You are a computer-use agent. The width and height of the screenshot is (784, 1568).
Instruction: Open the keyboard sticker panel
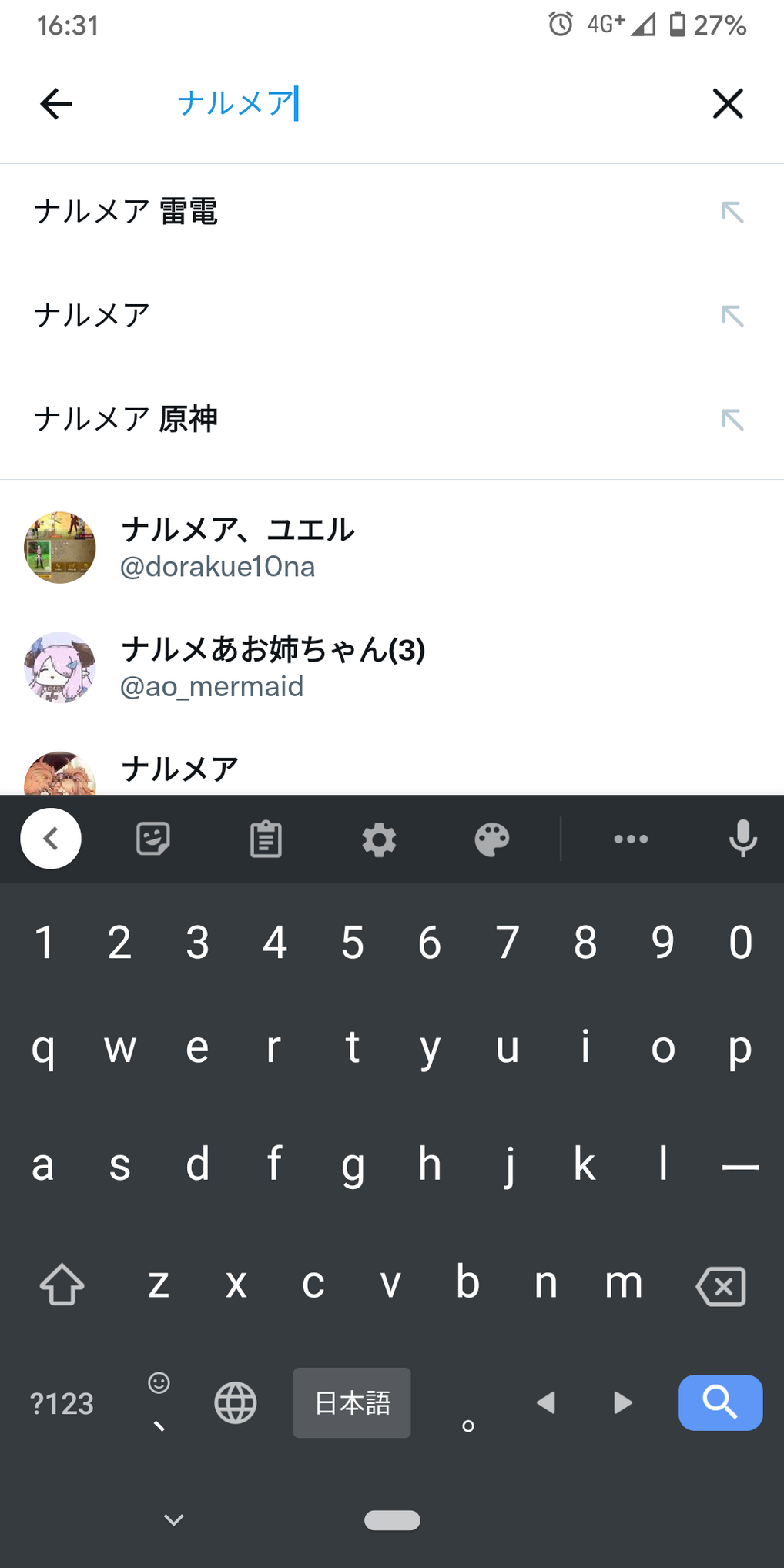153,839
